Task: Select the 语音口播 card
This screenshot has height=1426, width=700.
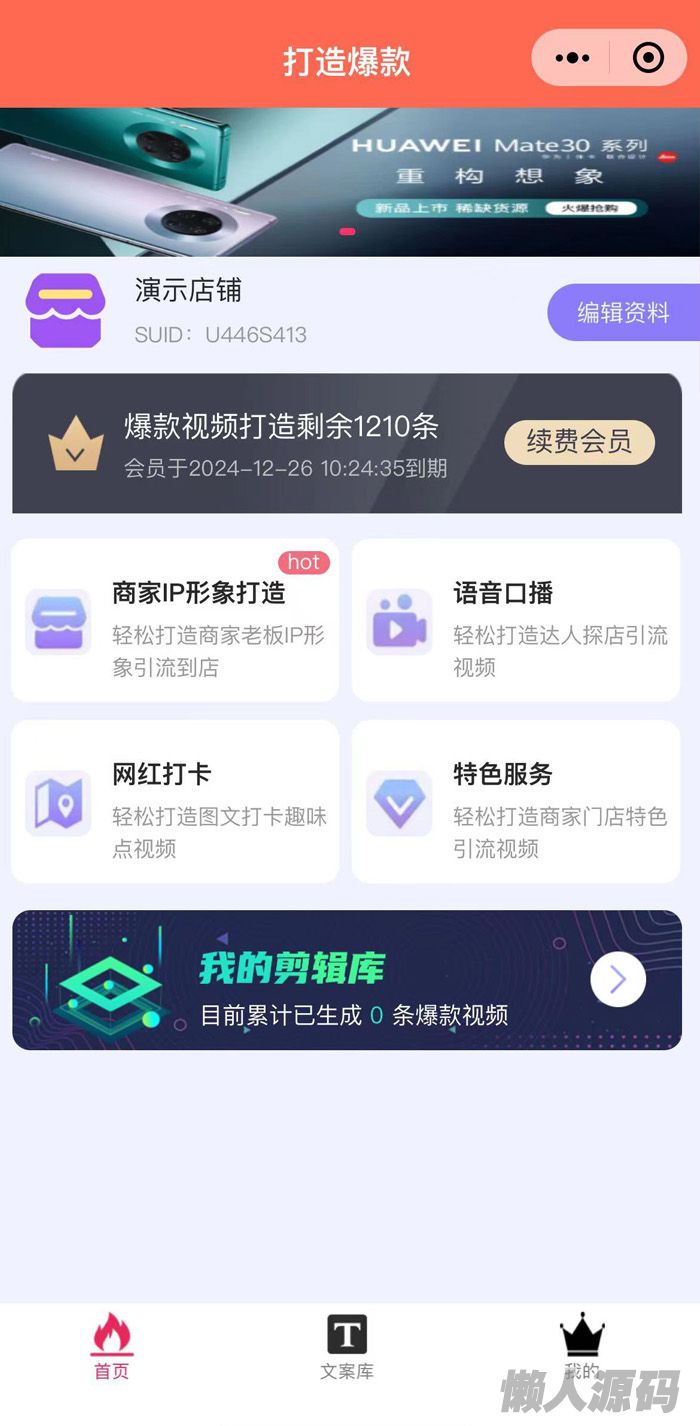Action: 516,621
